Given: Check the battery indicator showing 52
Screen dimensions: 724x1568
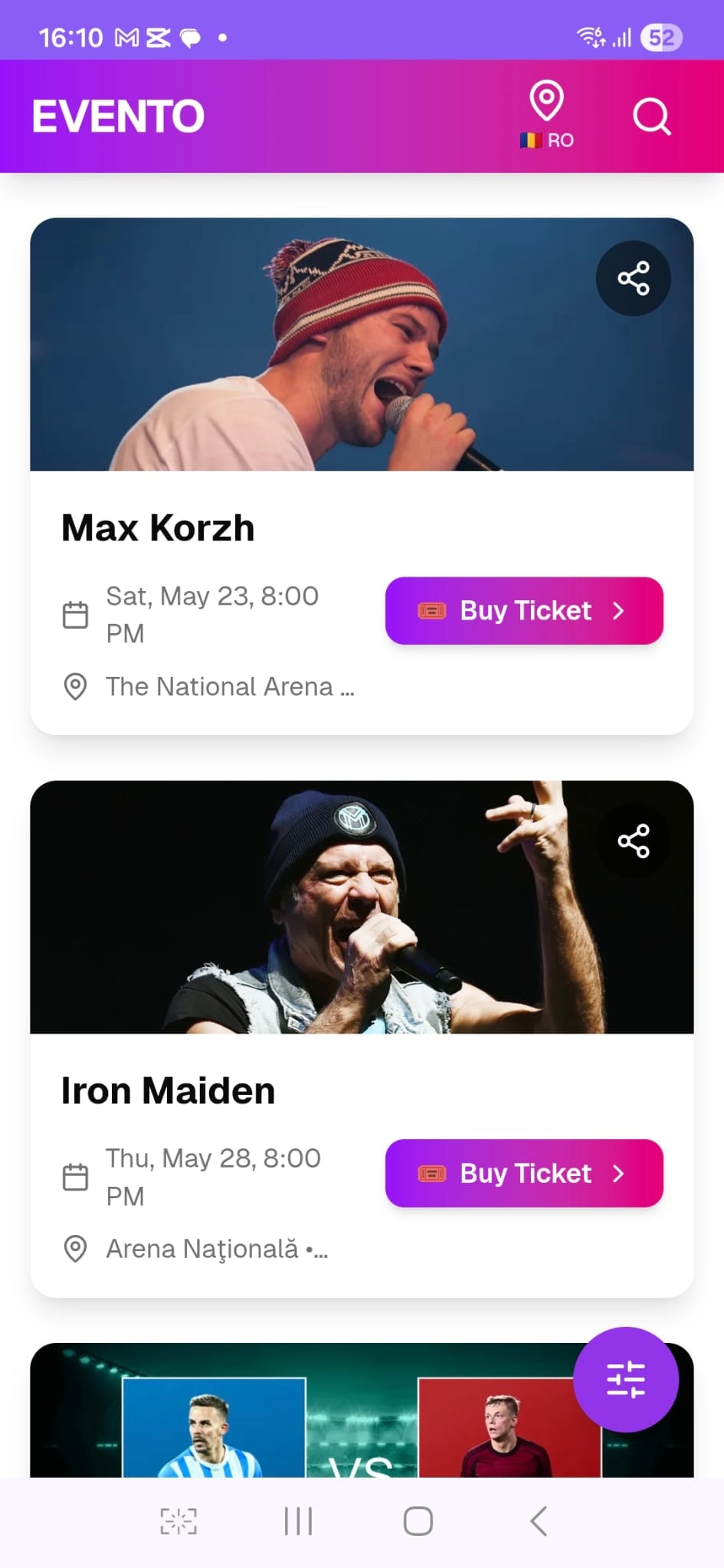Looking at the screenshot, I should [660, 37].
